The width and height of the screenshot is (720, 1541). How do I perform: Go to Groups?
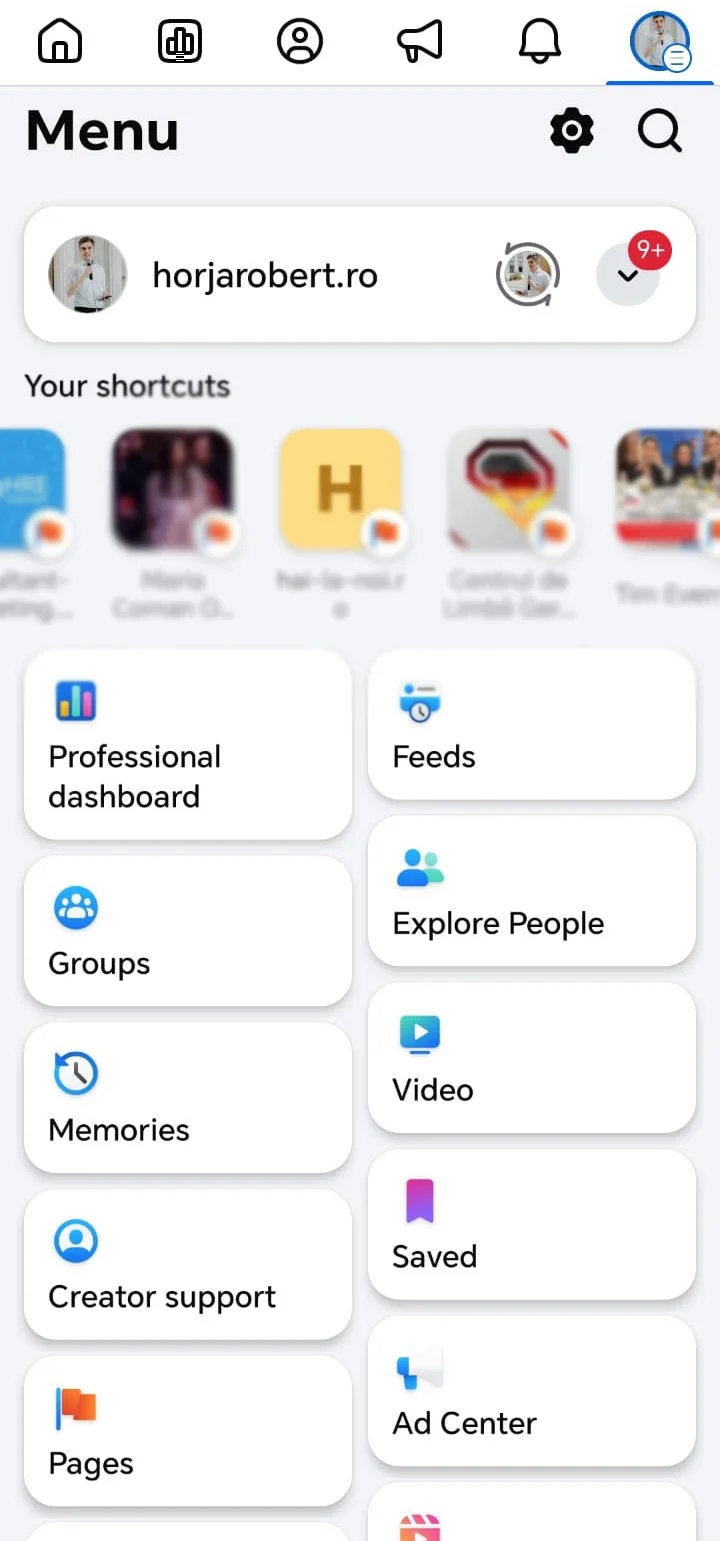click(188, 930)
